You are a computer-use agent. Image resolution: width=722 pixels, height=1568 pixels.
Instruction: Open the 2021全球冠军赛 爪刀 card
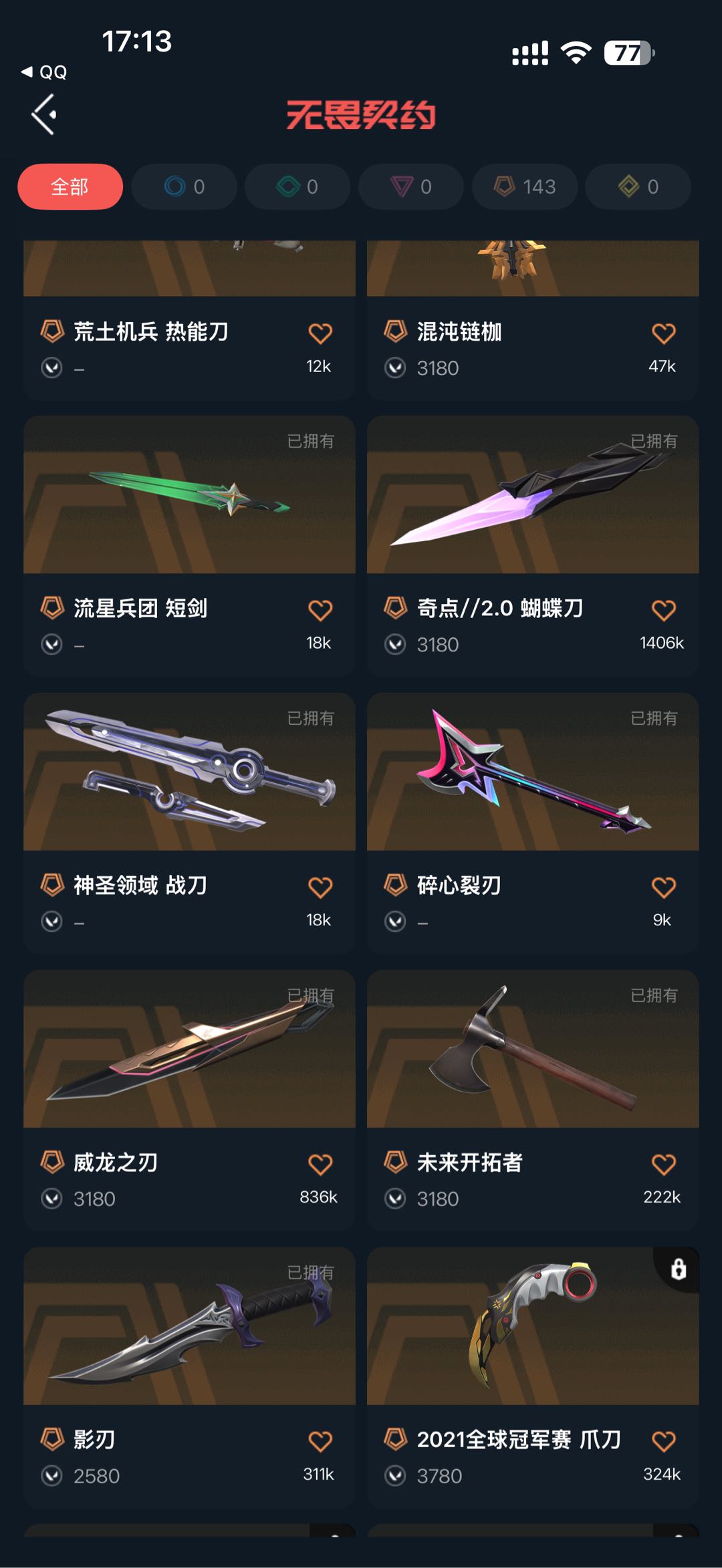pos(533,1377)
